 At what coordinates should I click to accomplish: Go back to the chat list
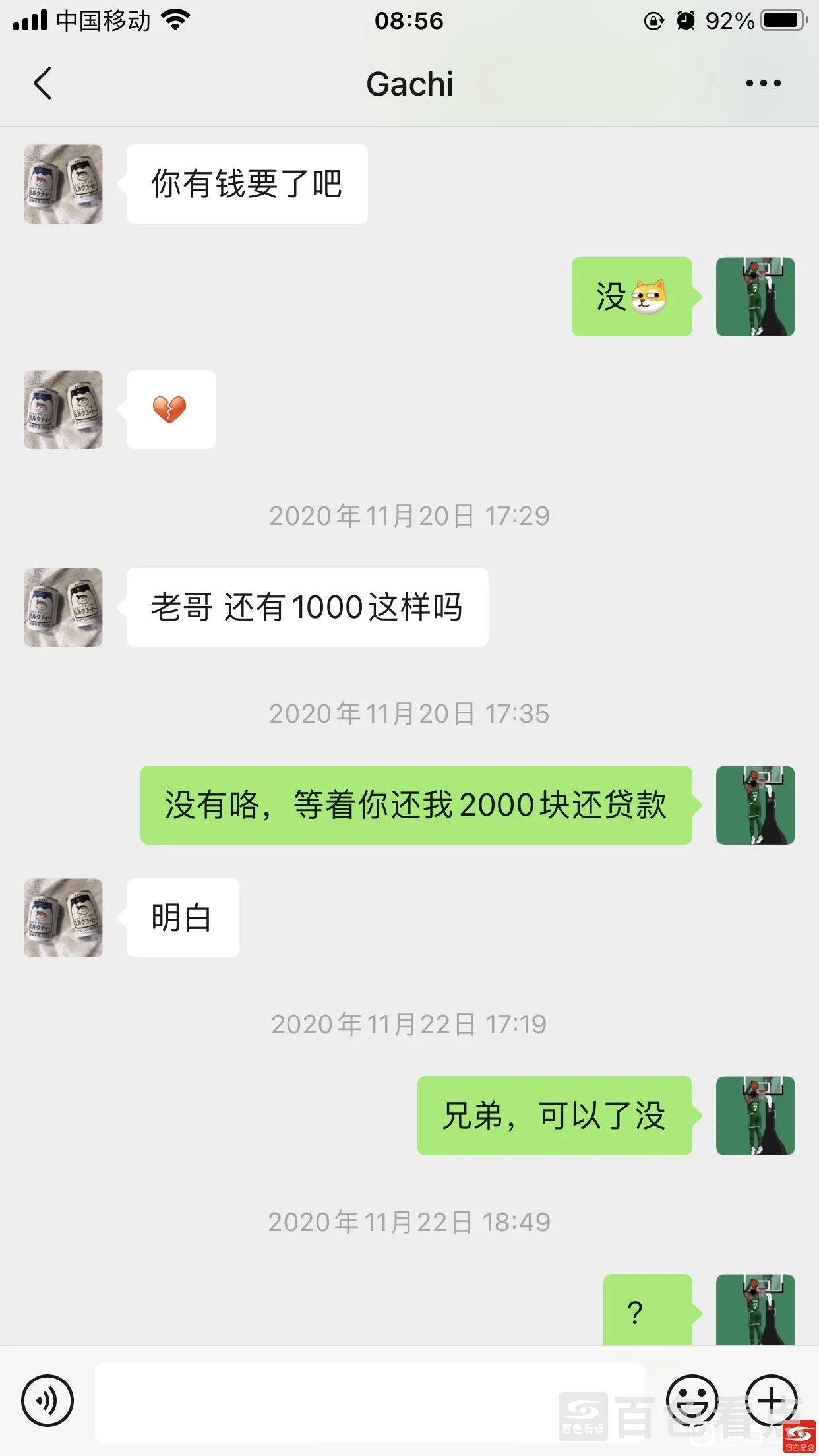coord(43,84)
